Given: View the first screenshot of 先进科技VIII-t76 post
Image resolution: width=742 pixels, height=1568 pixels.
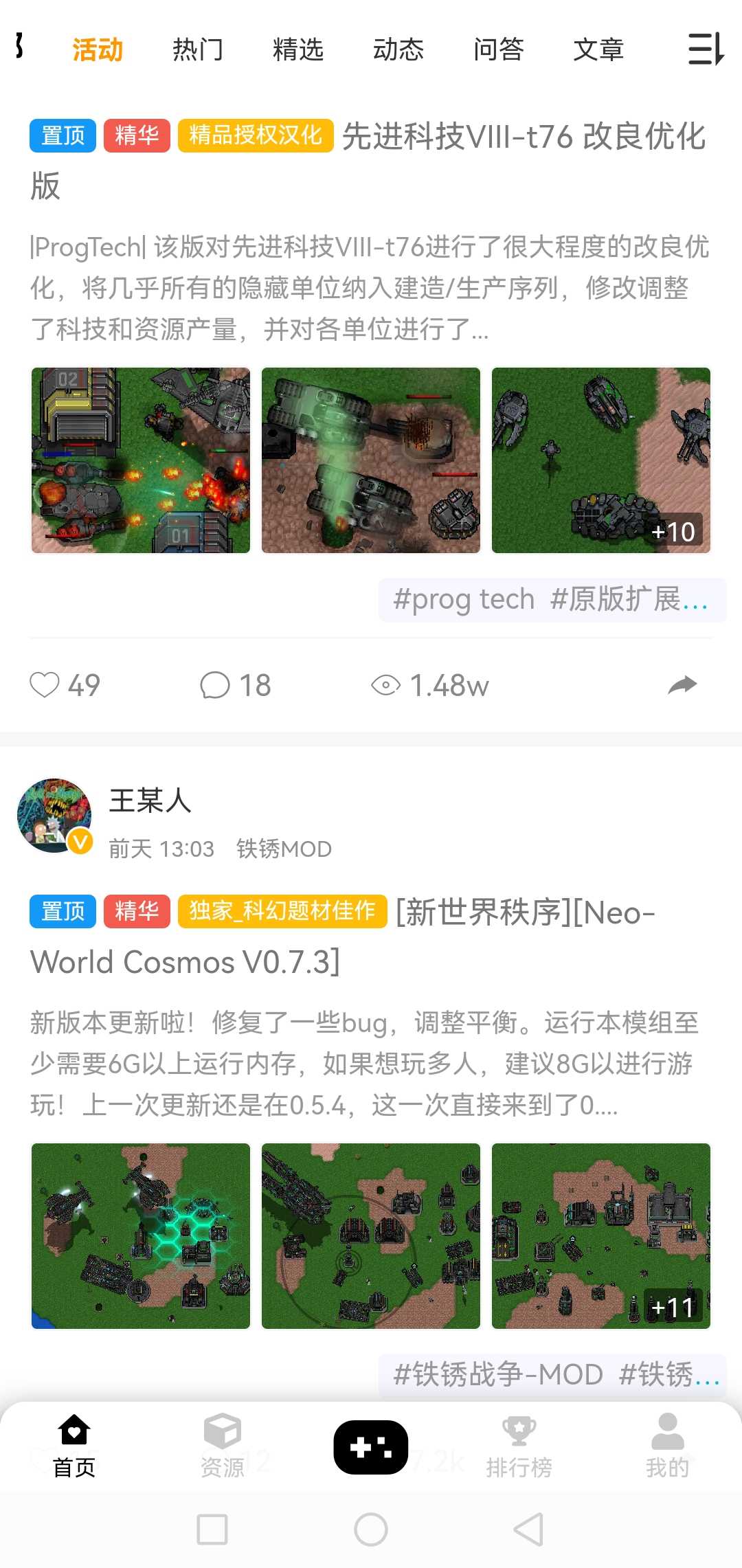Looking at the screenshot, I should point(141,460).
